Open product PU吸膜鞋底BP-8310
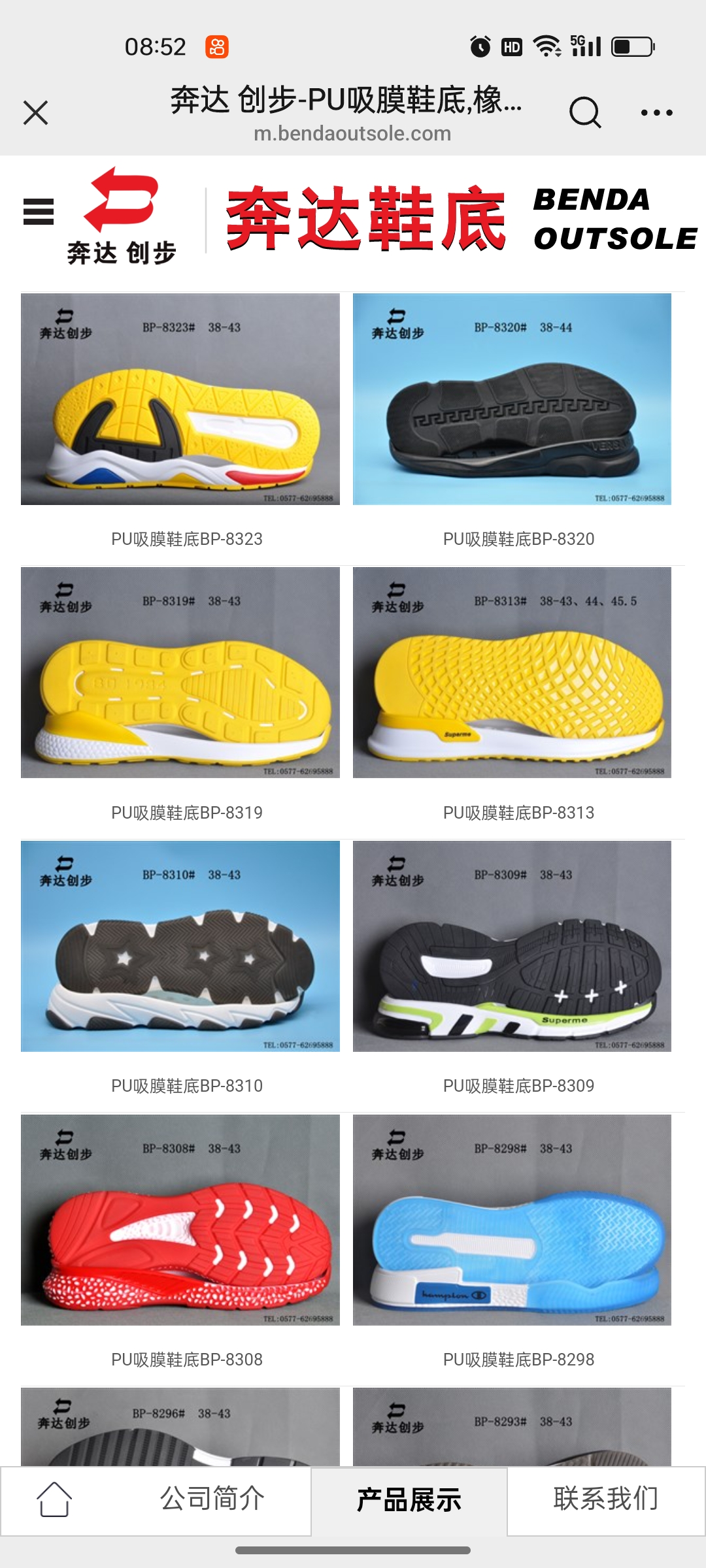706x1568 pixels. click(x=180, y=947)
